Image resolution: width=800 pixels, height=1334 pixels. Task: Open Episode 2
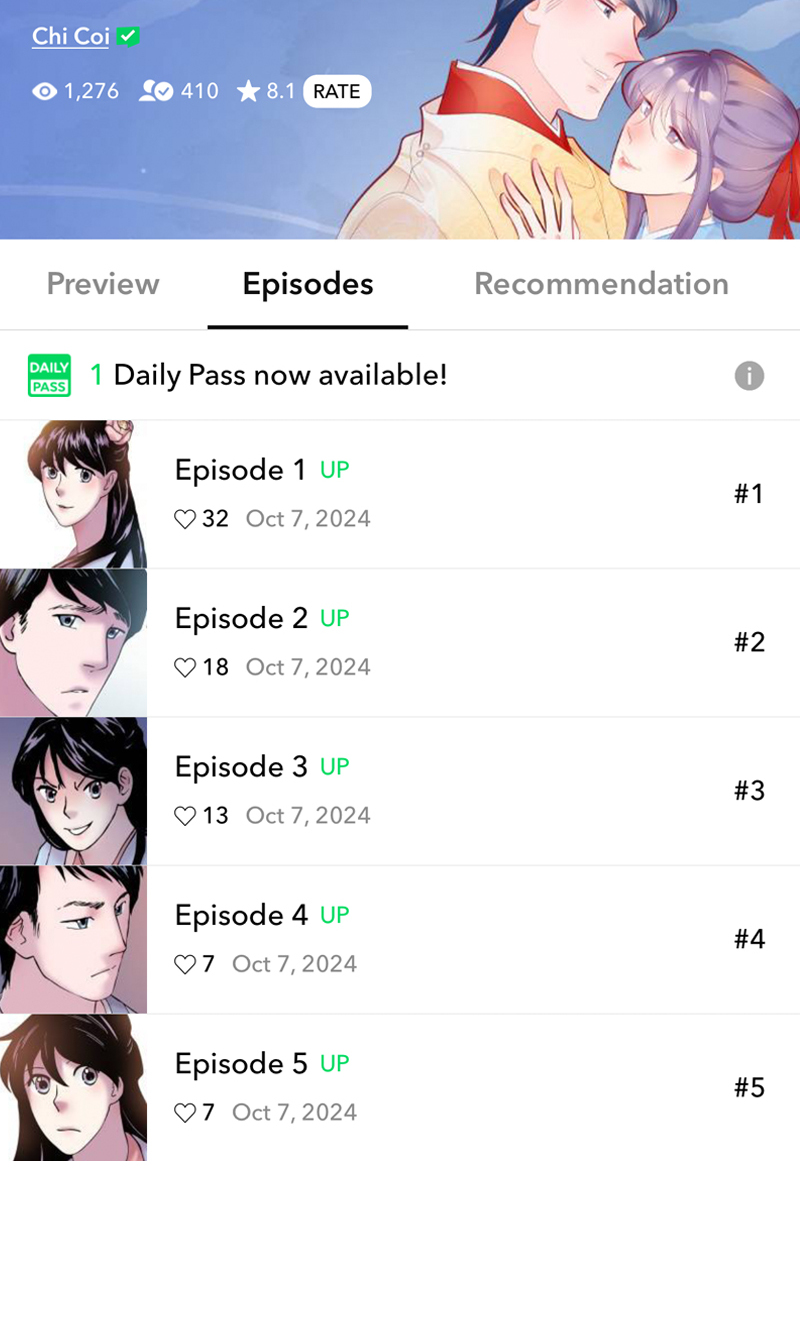[400, 642]
